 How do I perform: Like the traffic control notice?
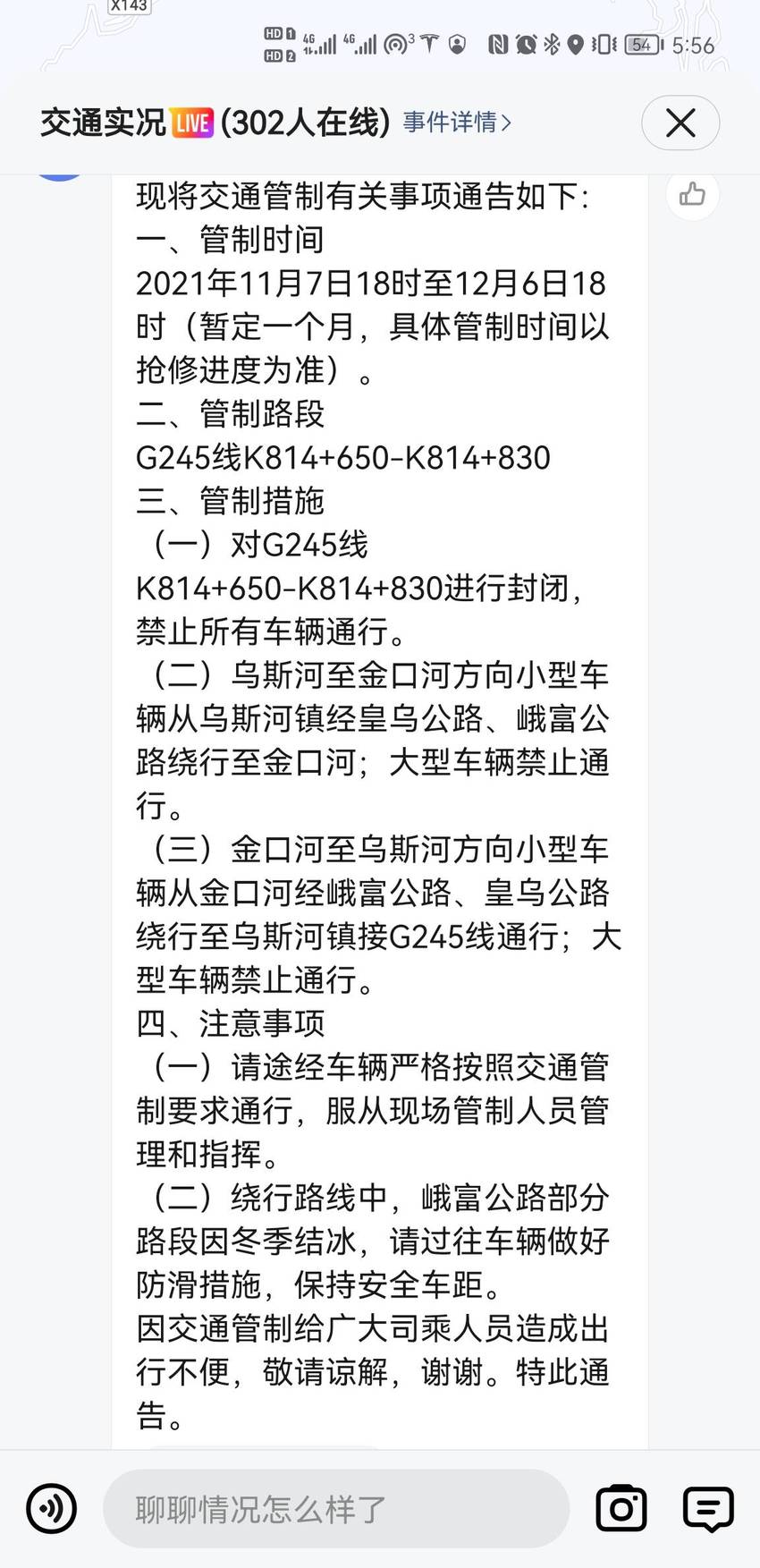[692, 194]
